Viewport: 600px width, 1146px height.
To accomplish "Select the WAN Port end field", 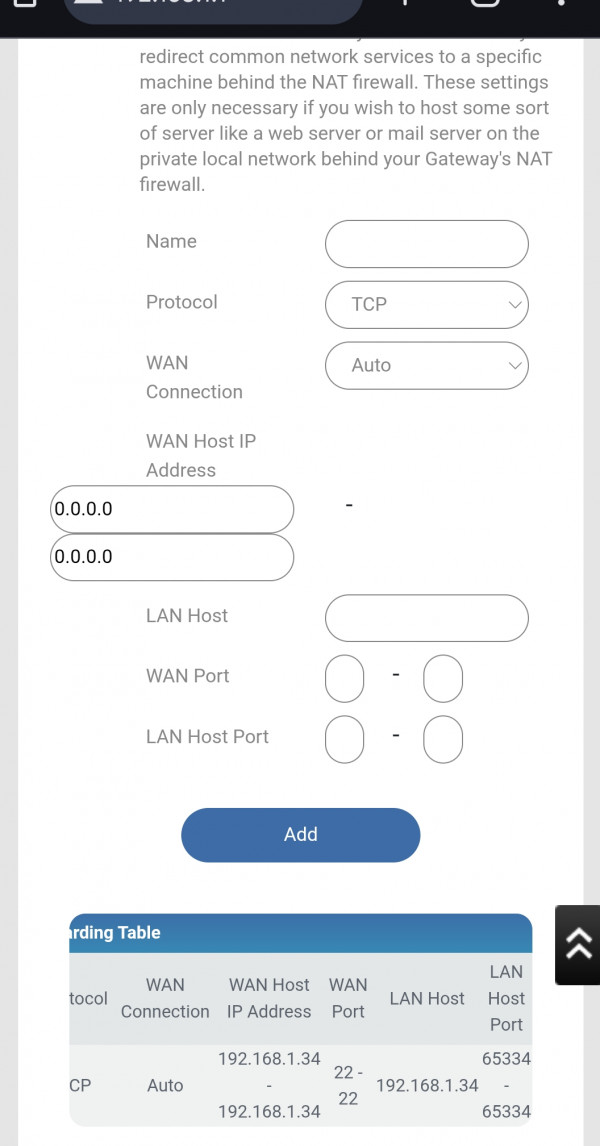I will pos(443,679).
